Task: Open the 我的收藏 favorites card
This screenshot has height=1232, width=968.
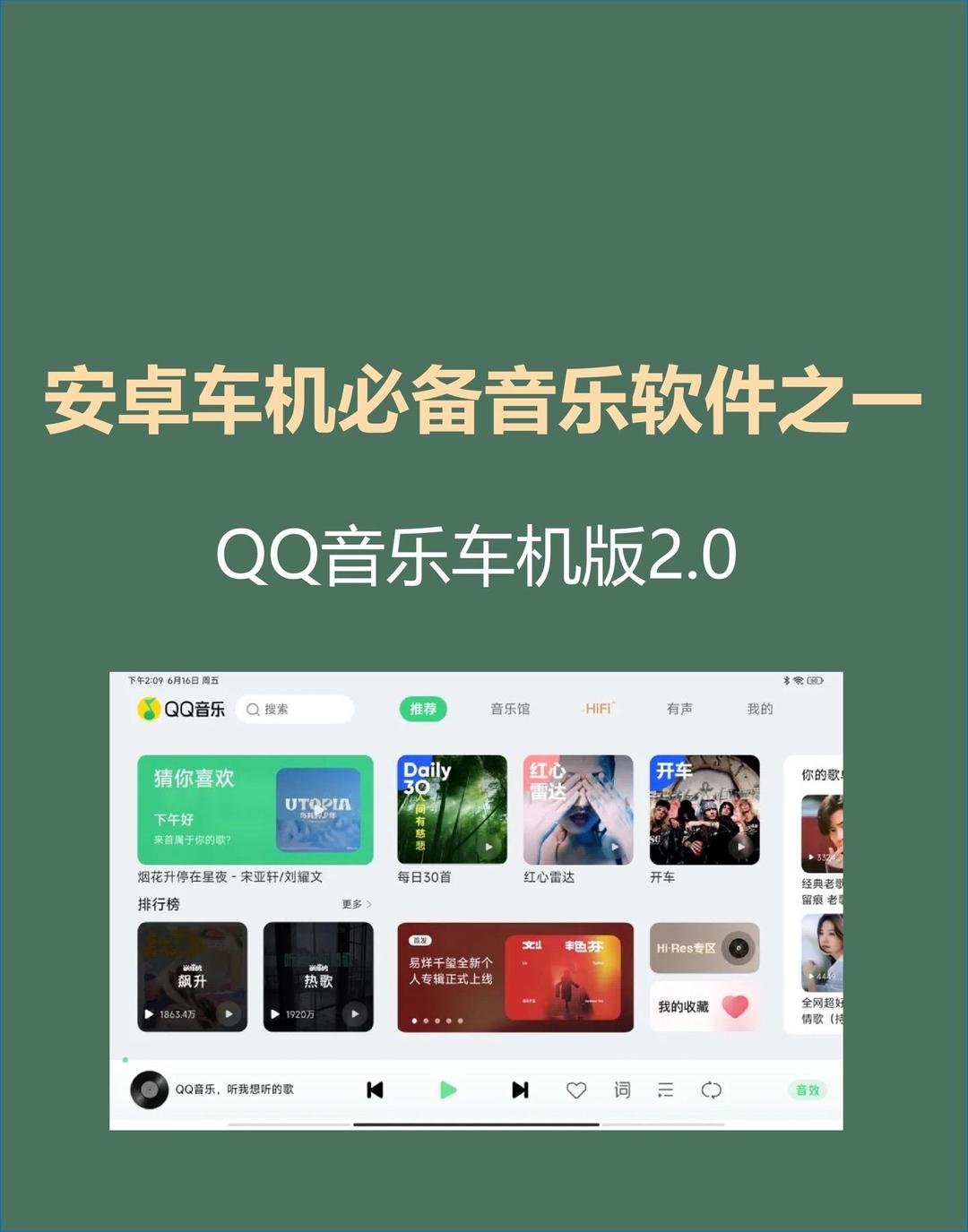Action: click(704, 1005)
